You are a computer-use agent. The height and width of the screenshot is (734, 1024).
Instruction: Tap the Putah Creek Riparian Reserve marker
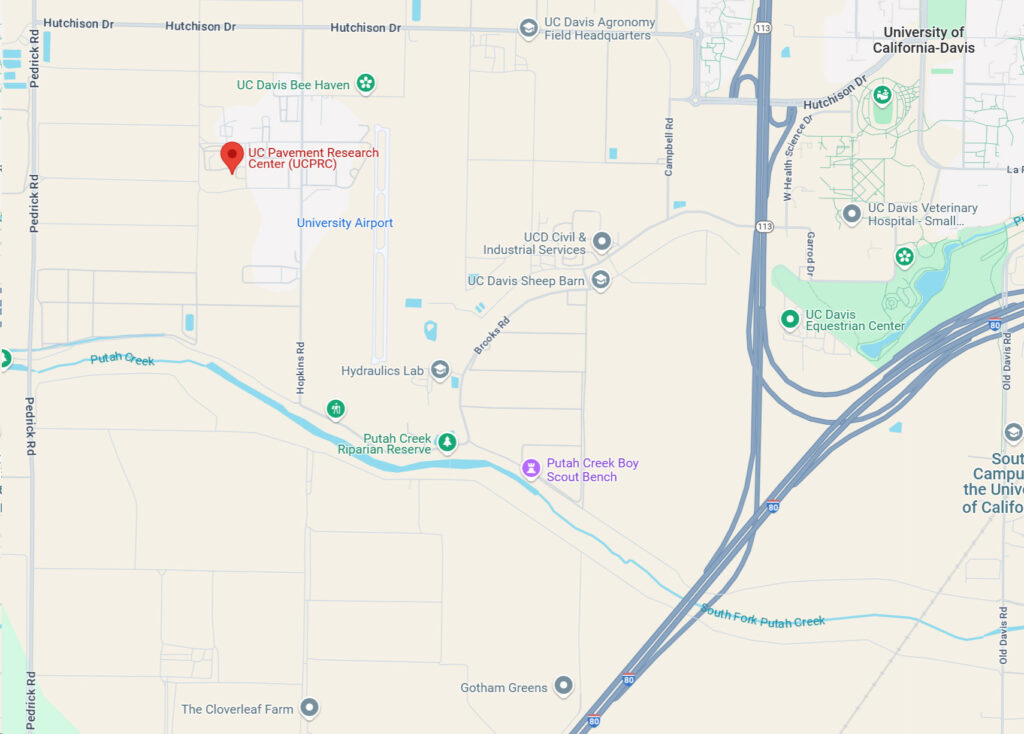(x=448, y=440)
